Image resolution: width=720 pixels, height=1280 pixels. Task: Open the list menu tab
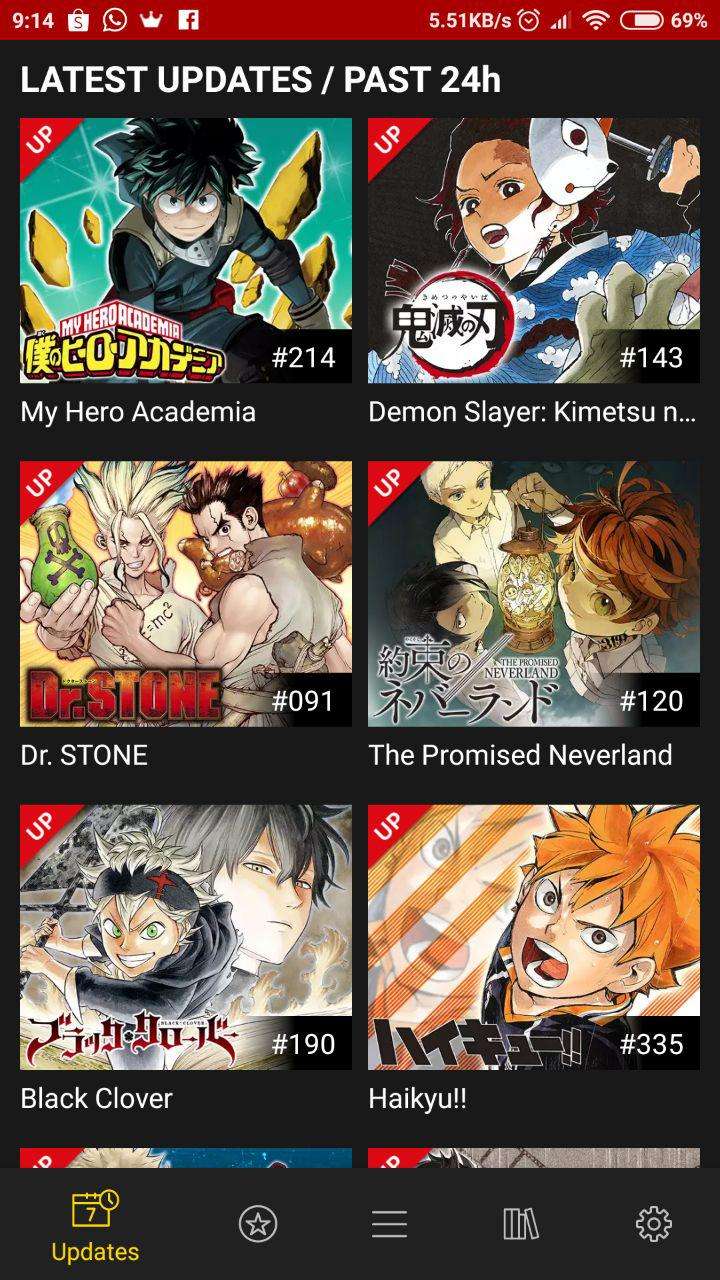389,1224
